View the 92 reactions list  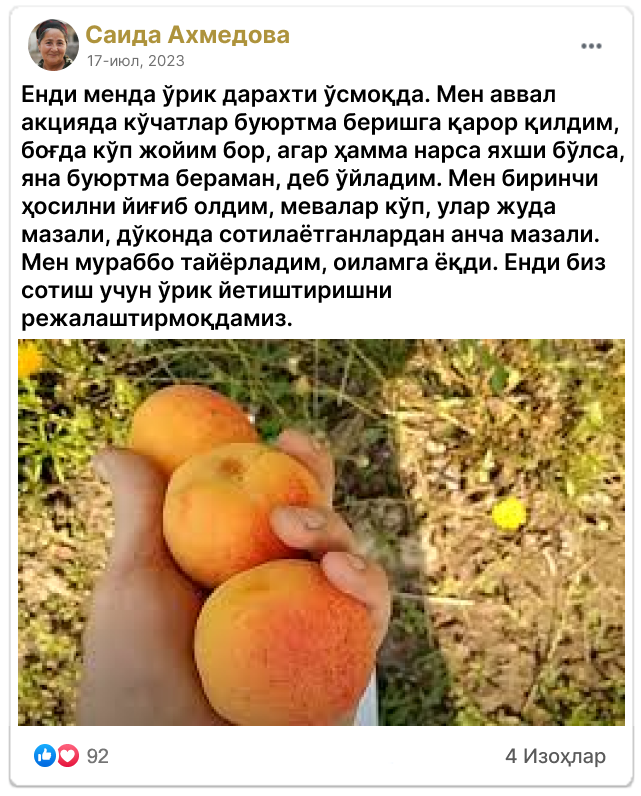coord(72,756)
